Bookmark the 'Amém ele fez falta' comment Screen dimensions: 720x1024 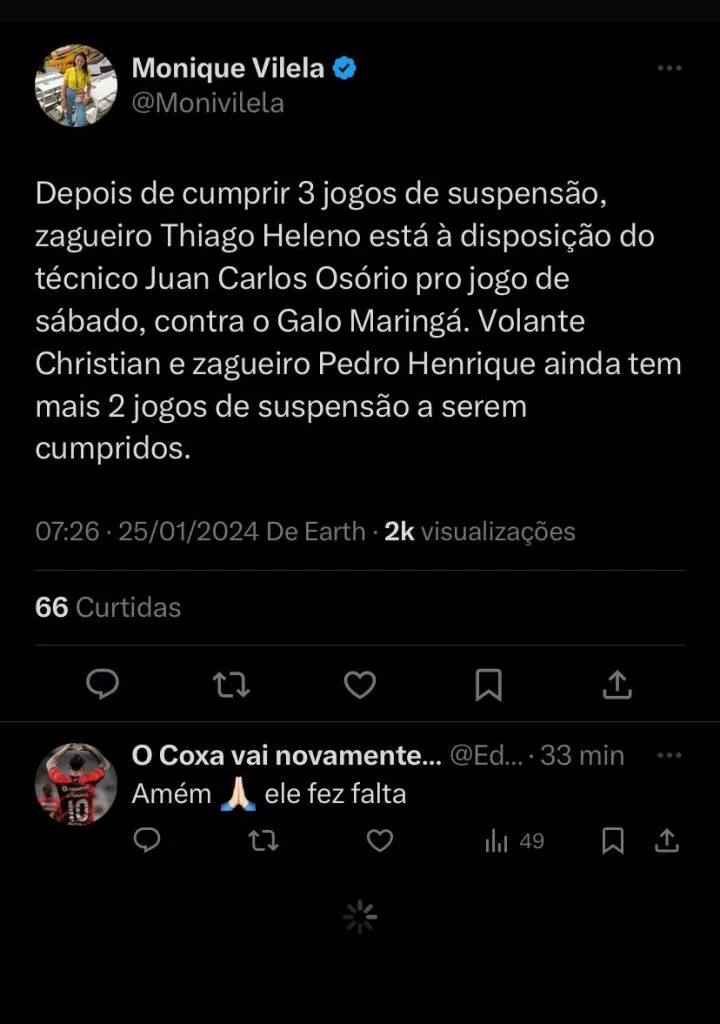(613, 841)
